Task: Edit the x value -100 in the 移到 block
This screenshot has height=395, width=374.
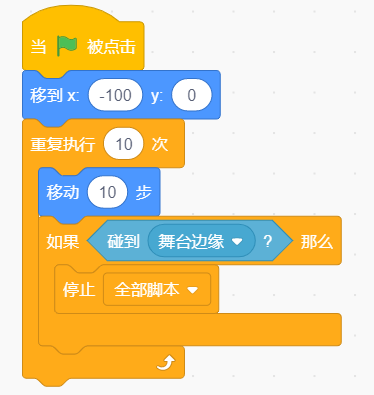Action: [x=115, y=95]
